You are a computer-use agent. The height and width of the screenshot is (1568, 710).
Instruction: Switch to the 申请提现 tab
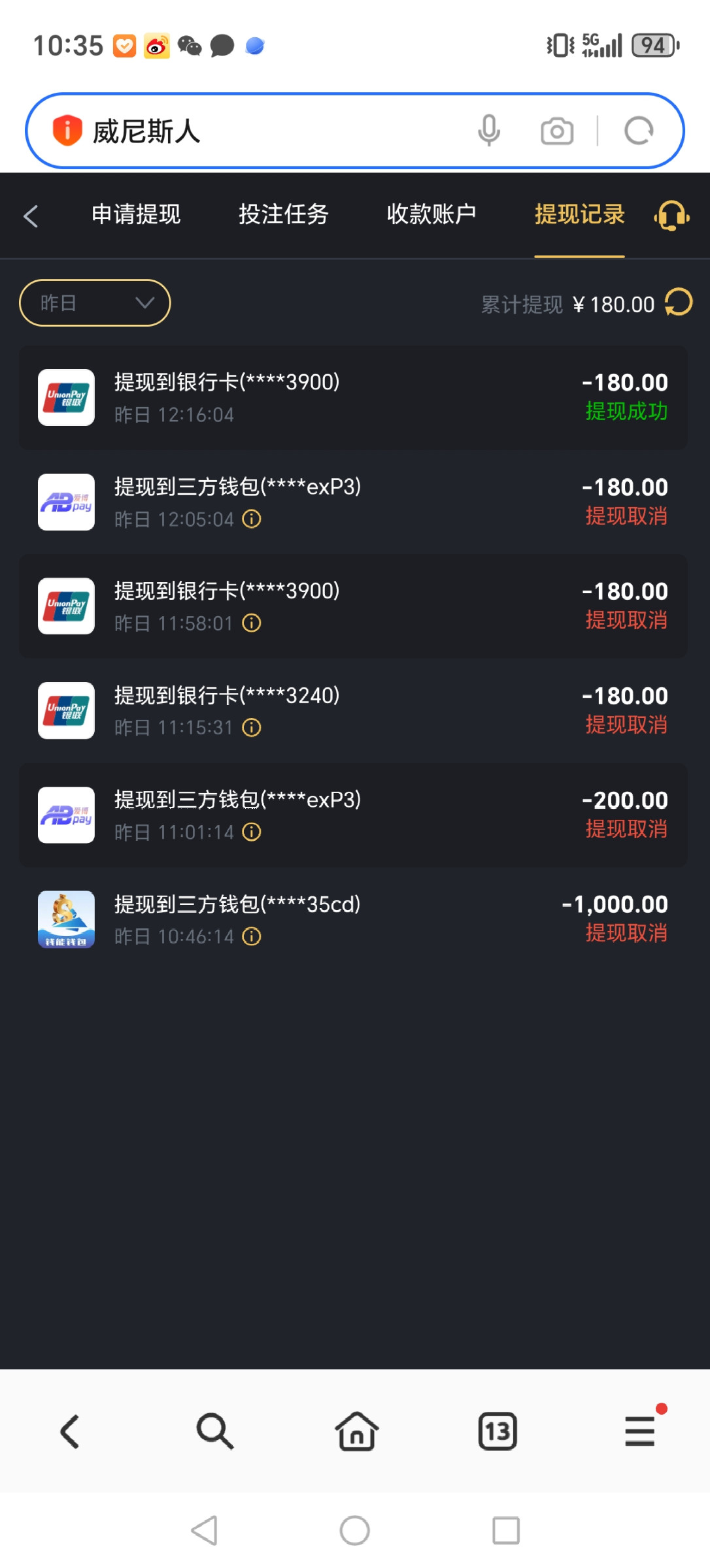[x=136, y=214]
